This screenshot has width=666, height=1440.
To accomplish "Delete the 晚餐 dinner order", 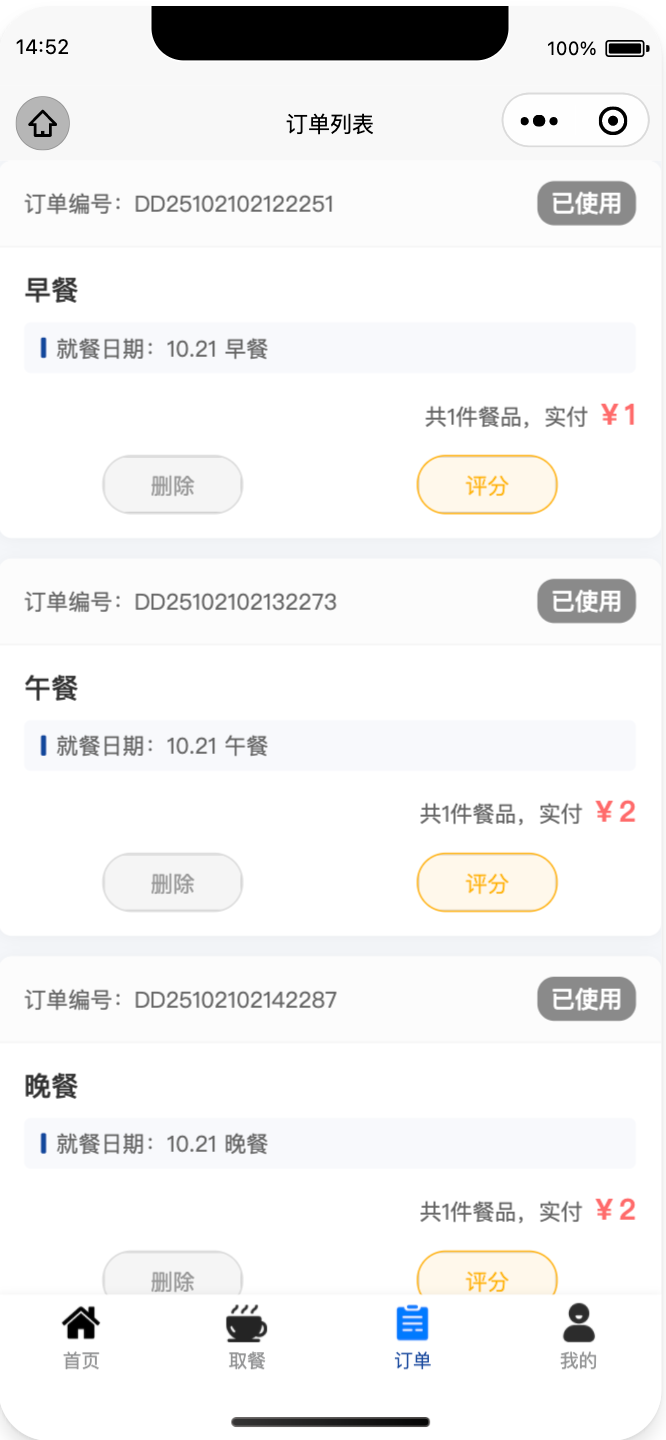I will point(173,1276).
